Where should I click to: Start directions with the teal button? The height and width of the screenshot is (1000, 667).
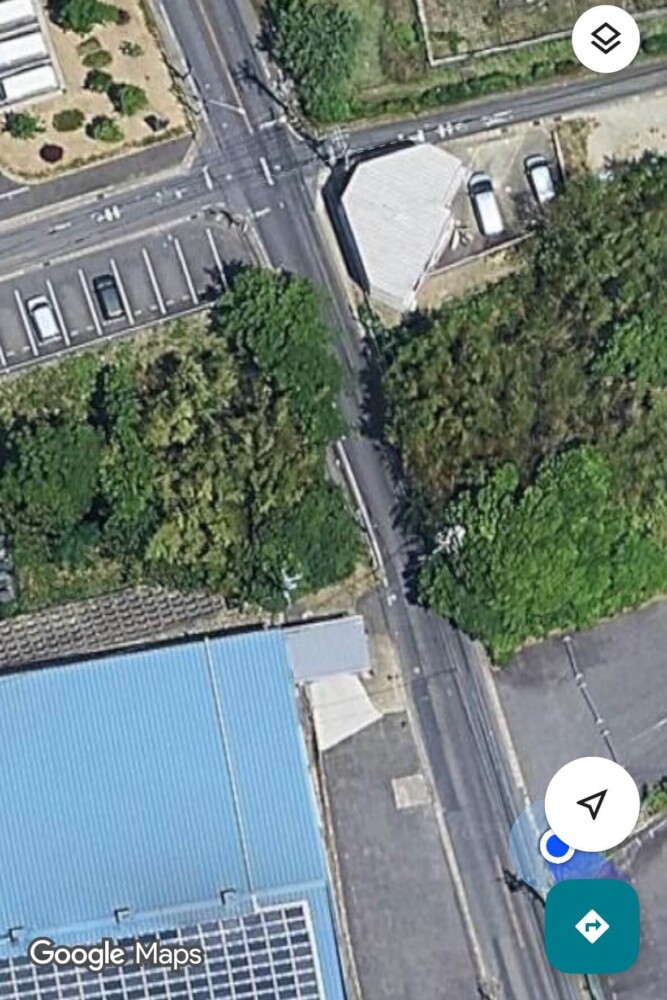[x=592, y=926]
